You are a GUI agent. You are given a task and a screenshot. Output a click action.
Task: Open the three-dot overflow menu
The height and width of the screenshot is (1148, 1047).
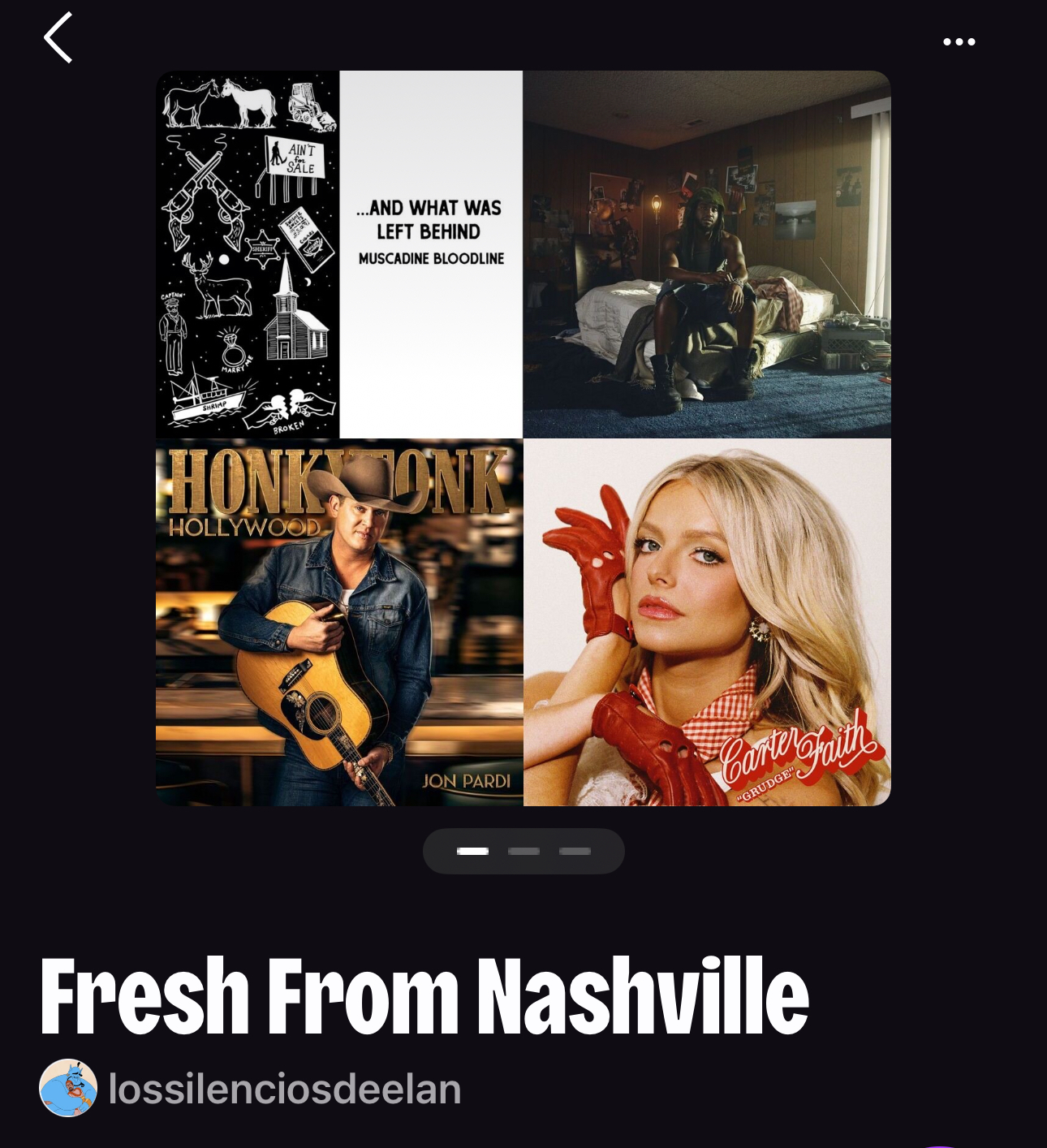pyautogui.click(x=959, y=41)
